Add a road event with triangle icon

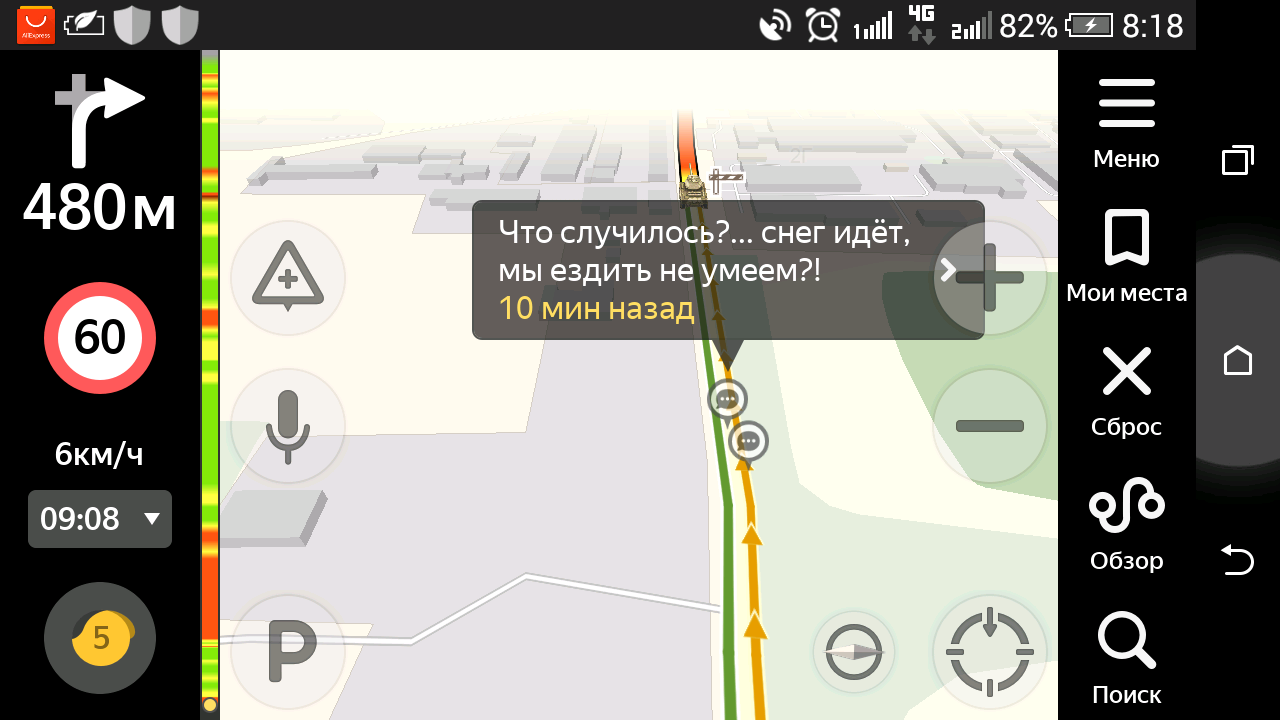(x=288, y=277)
